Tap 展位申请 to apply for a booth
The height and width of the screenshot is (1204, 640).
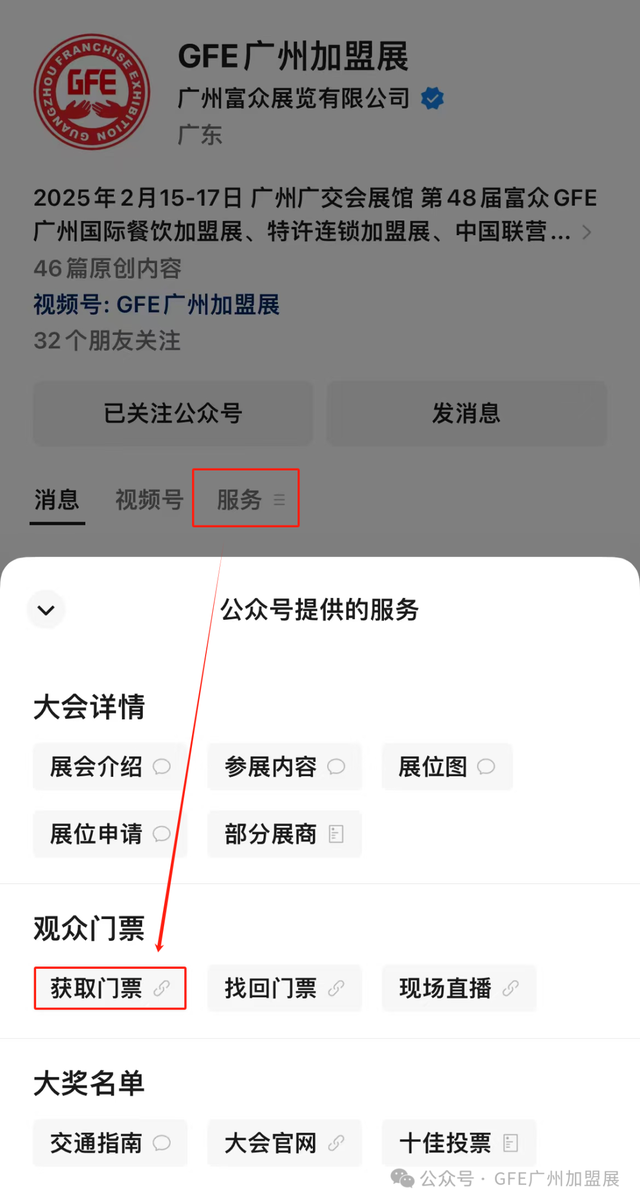pyautogui.click(x=110, y=834)
